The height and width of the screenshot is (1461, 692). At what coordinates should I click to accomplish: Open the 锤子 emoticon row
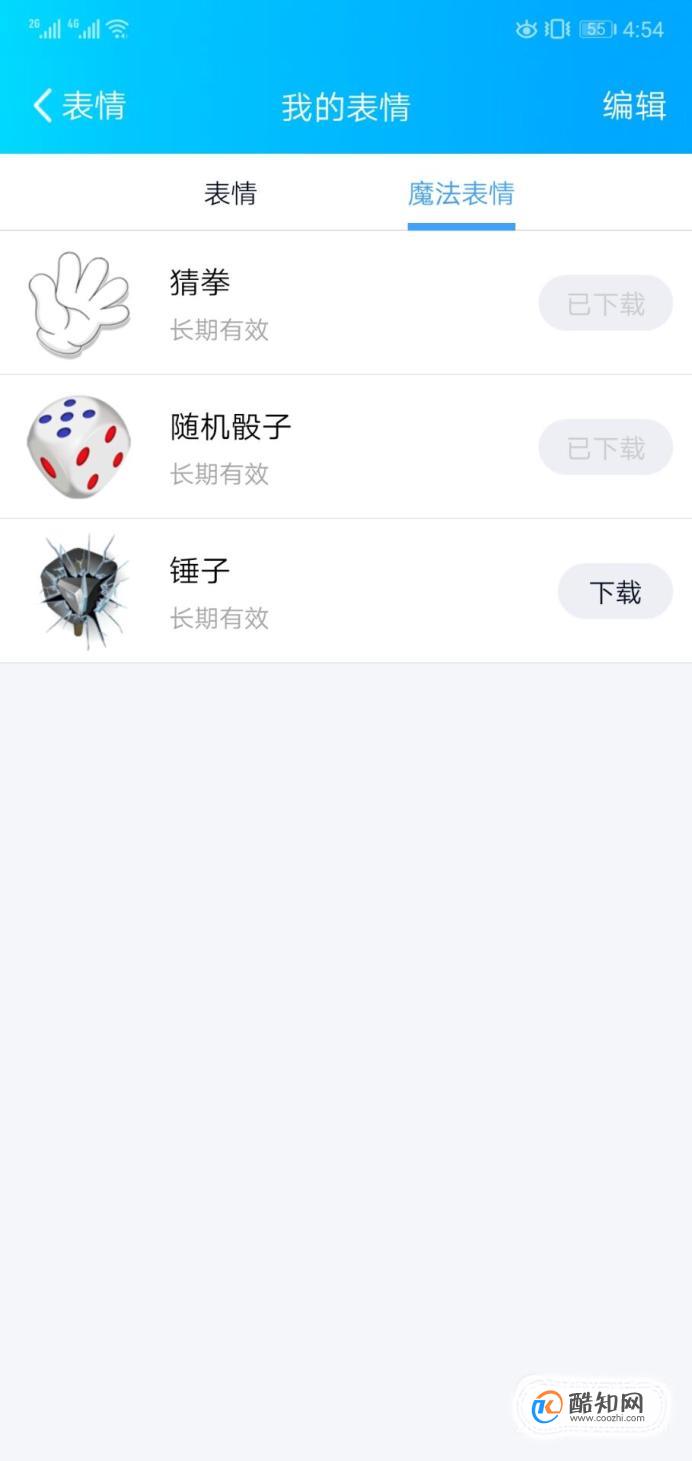coord(346,591)
